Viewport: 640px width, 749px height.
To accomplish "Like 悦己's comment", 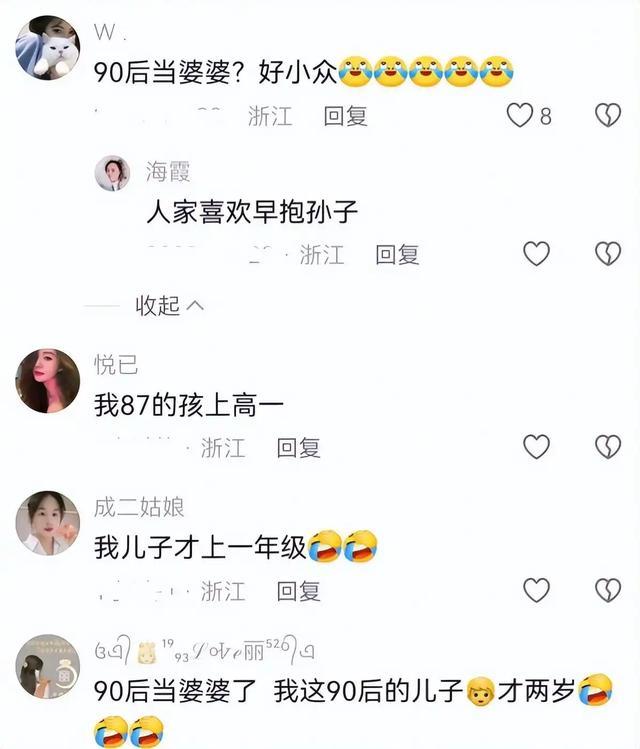I will pos(537,447).
